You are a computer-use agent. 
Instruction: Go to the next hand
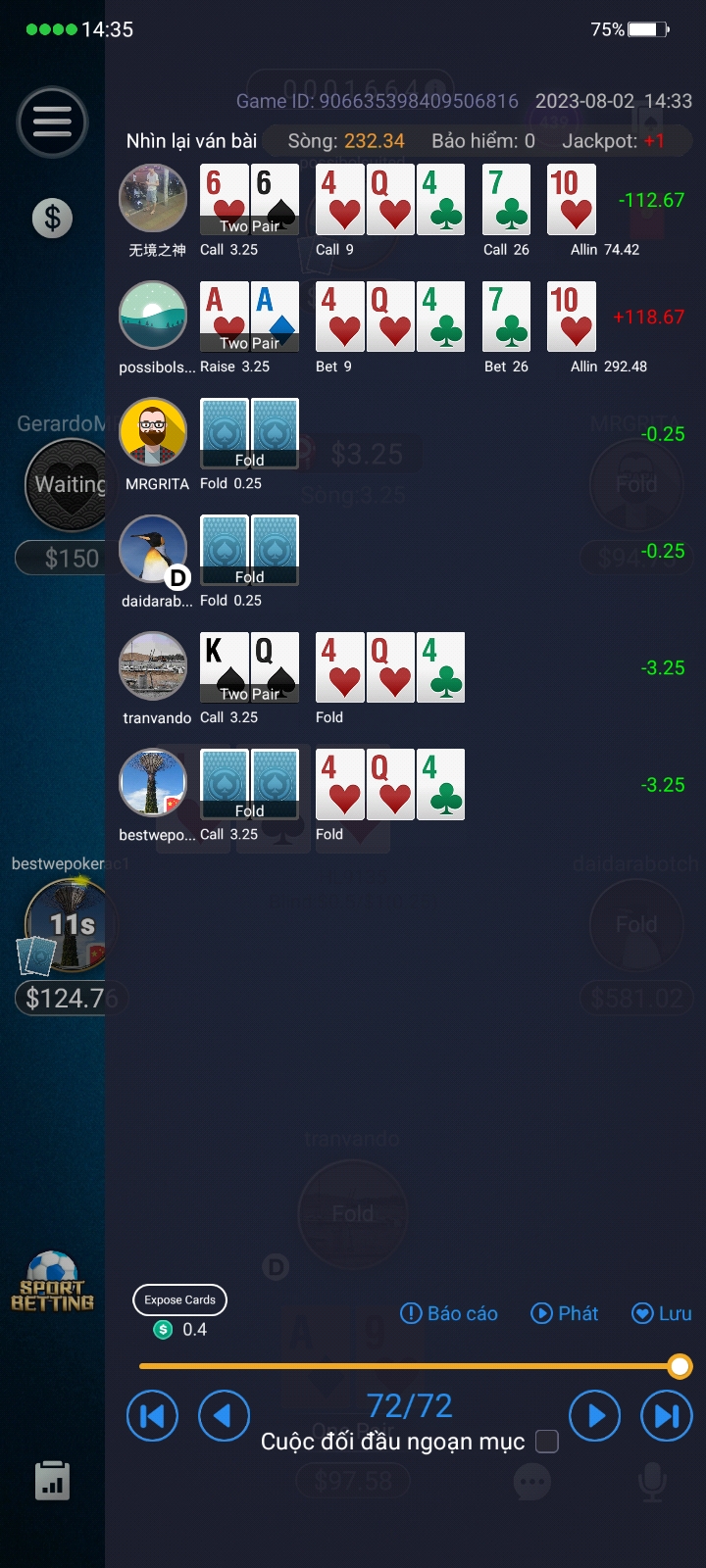tap(595, 1416)
